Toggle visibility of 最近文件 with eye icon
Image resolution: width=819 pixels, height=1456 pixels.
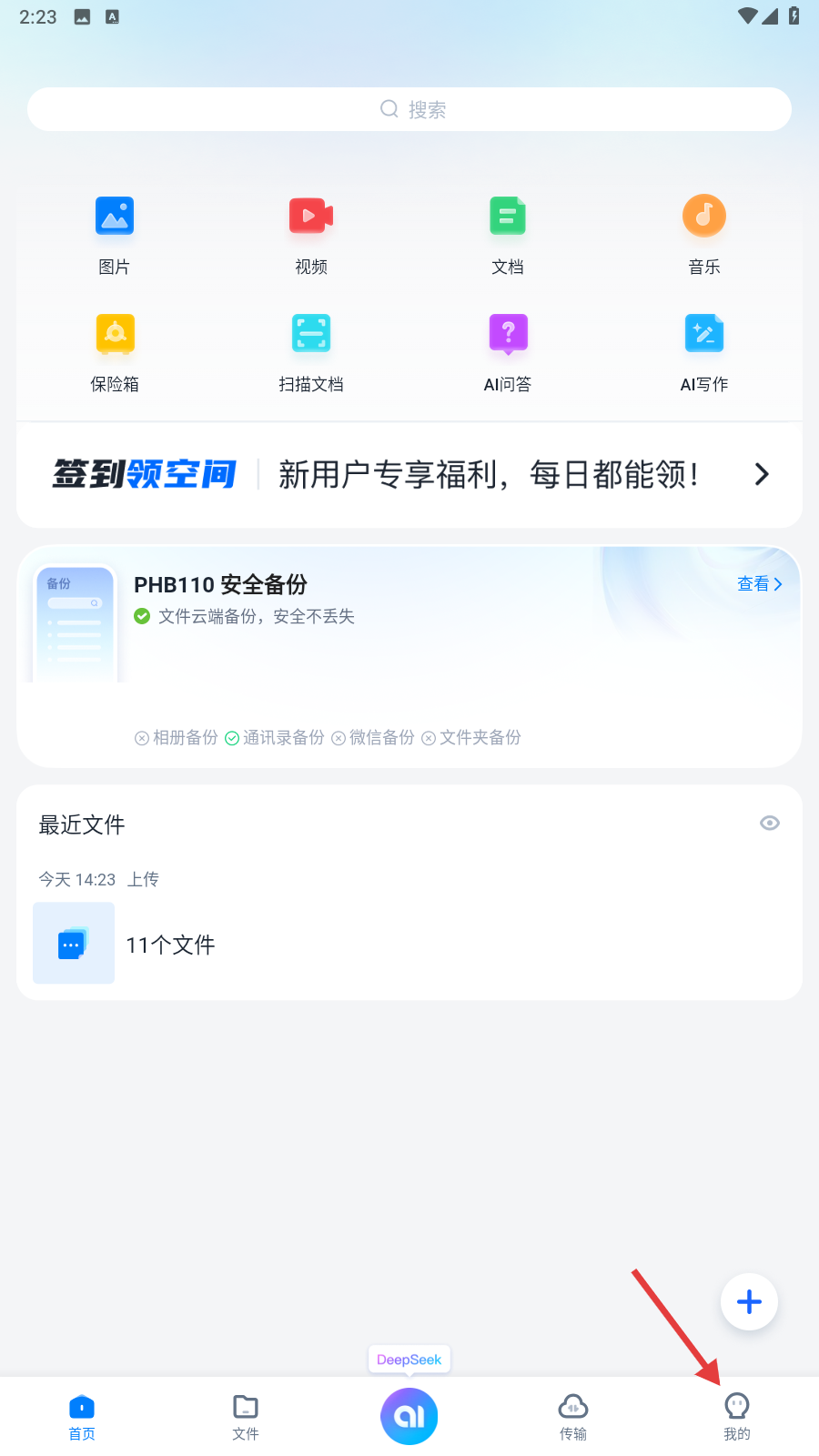click(x=770, y=824)
